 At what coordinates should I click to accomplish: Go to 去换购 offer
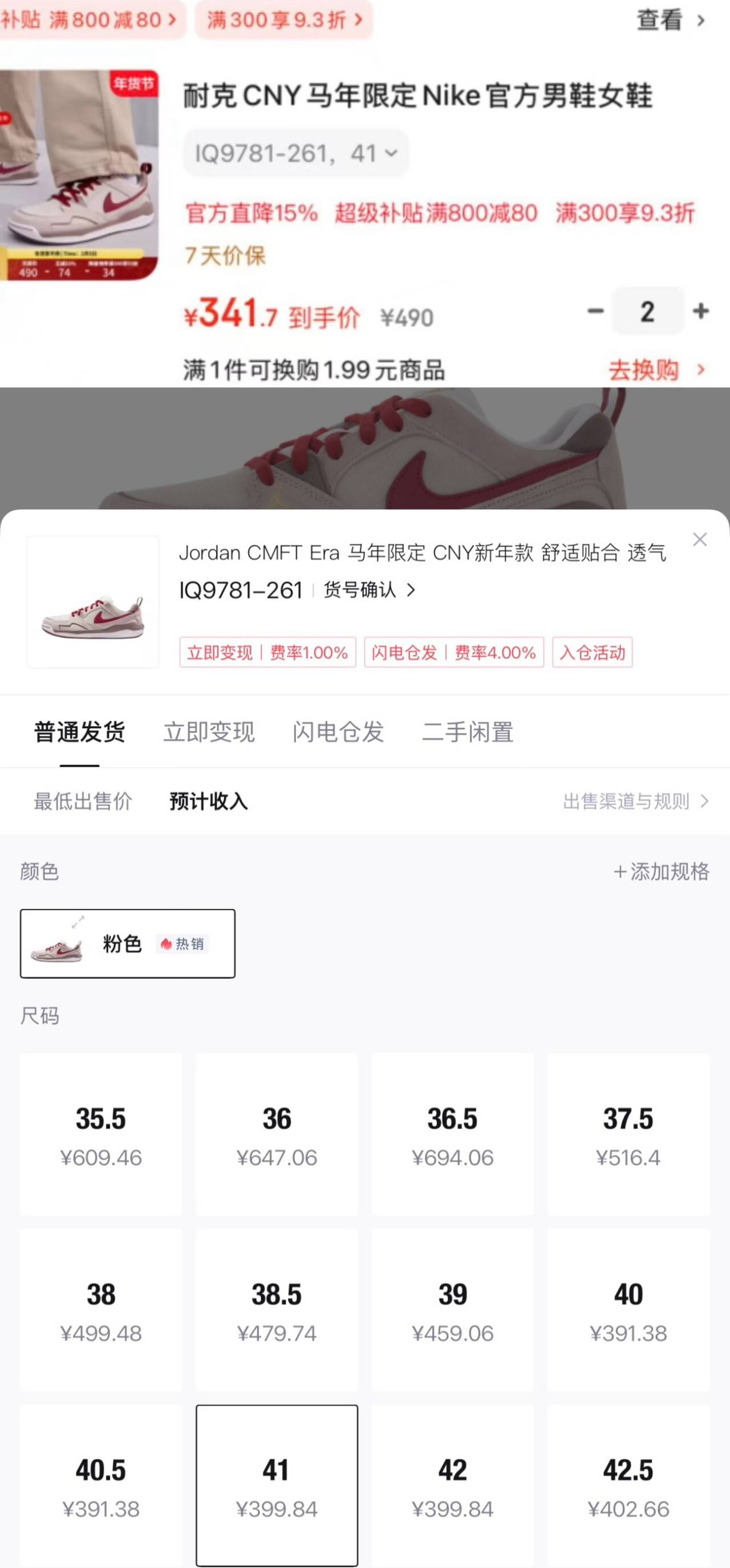[x=656, y=369]
